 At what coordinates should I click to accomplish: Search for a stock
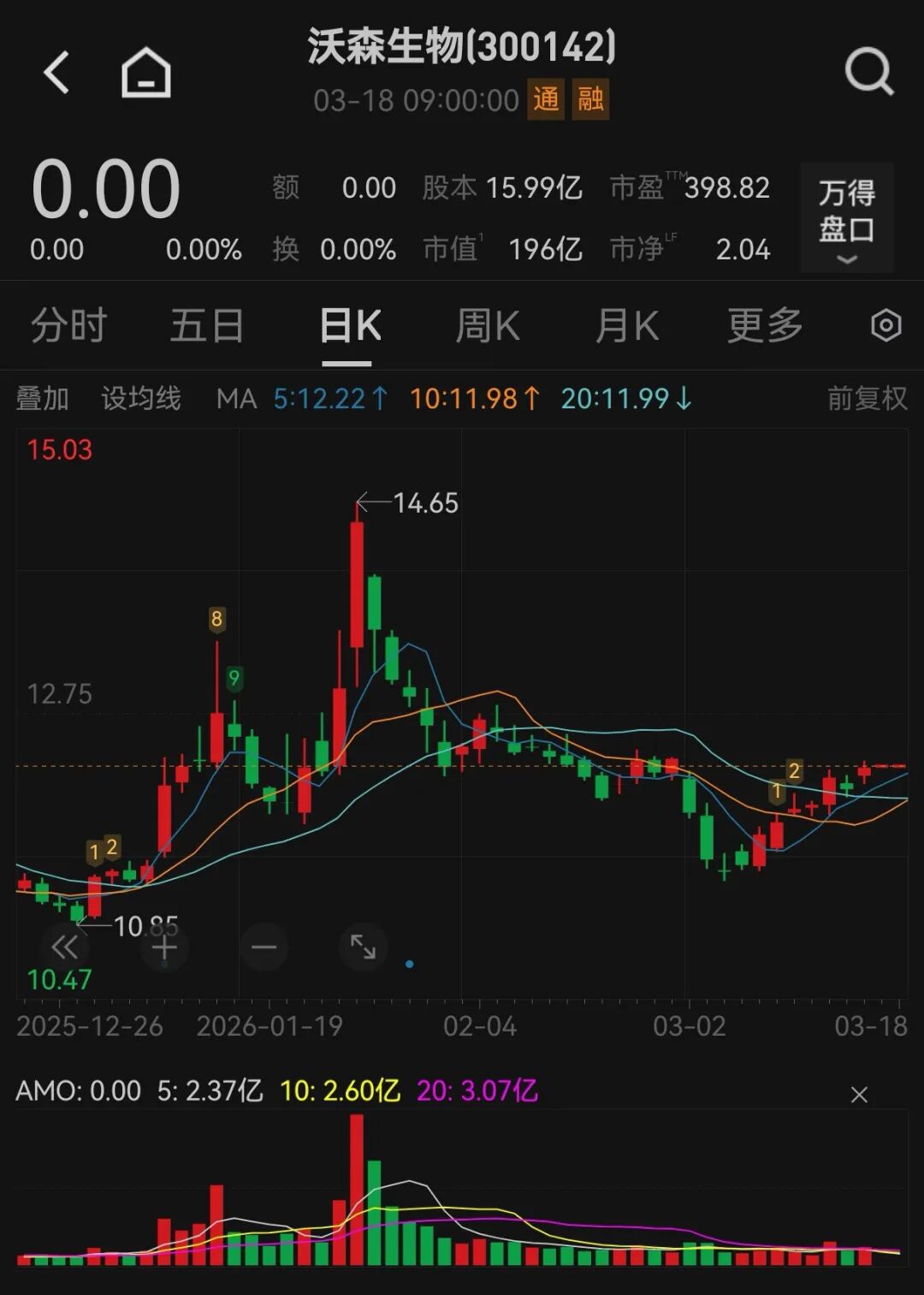pyautogui.click(x=868, y=72)
